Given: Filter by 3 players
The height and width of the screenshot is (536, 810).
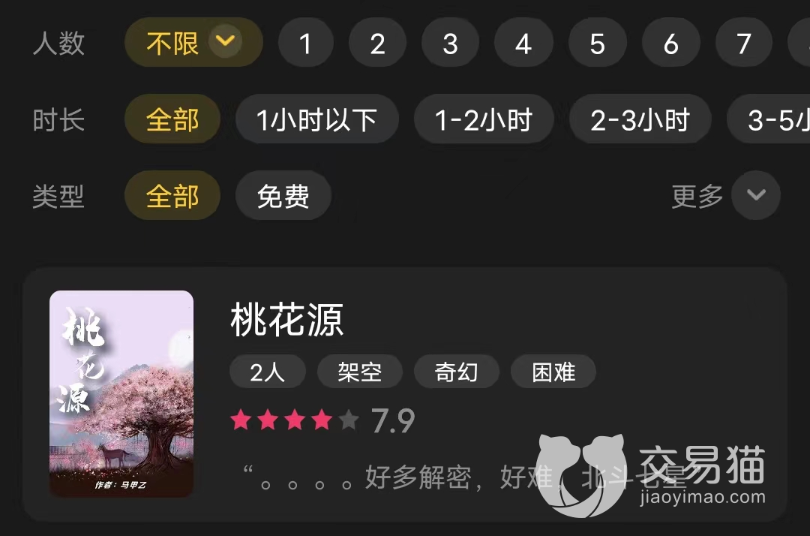Looking at the screenshot, I should pos(451,44).
